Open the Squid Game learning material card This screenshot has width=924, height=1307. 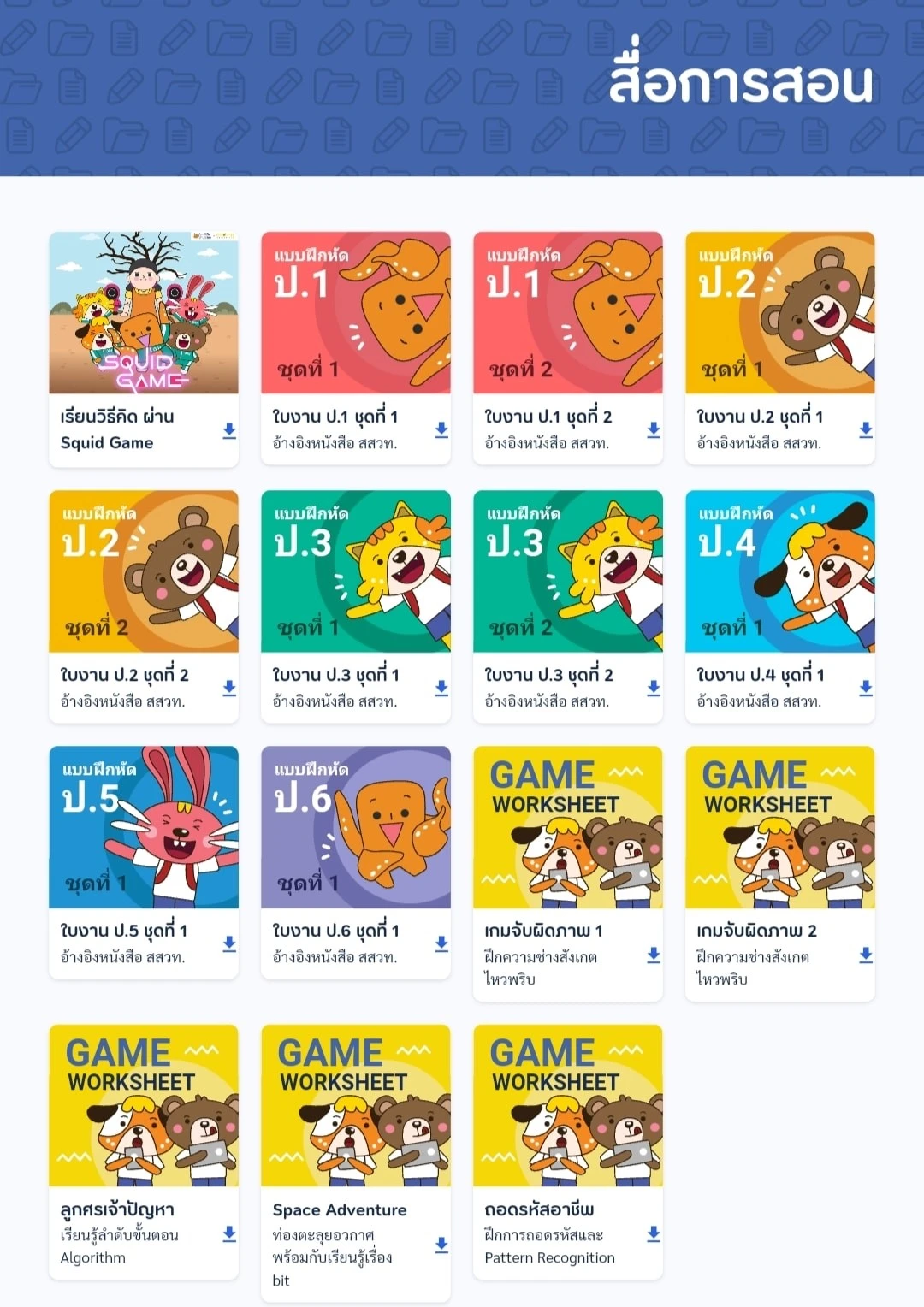143,313
